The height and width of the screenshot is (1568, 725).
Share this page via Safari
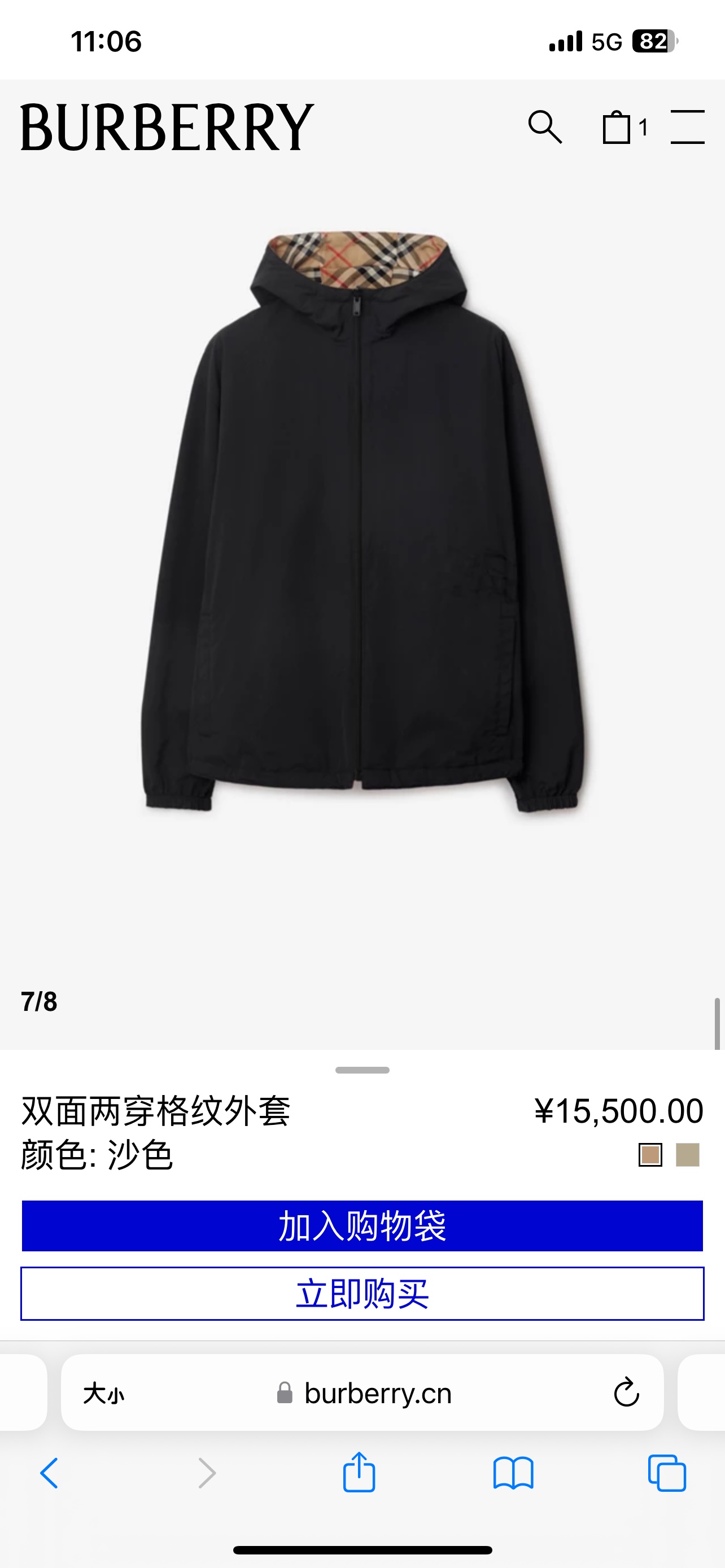point(359,1472)
